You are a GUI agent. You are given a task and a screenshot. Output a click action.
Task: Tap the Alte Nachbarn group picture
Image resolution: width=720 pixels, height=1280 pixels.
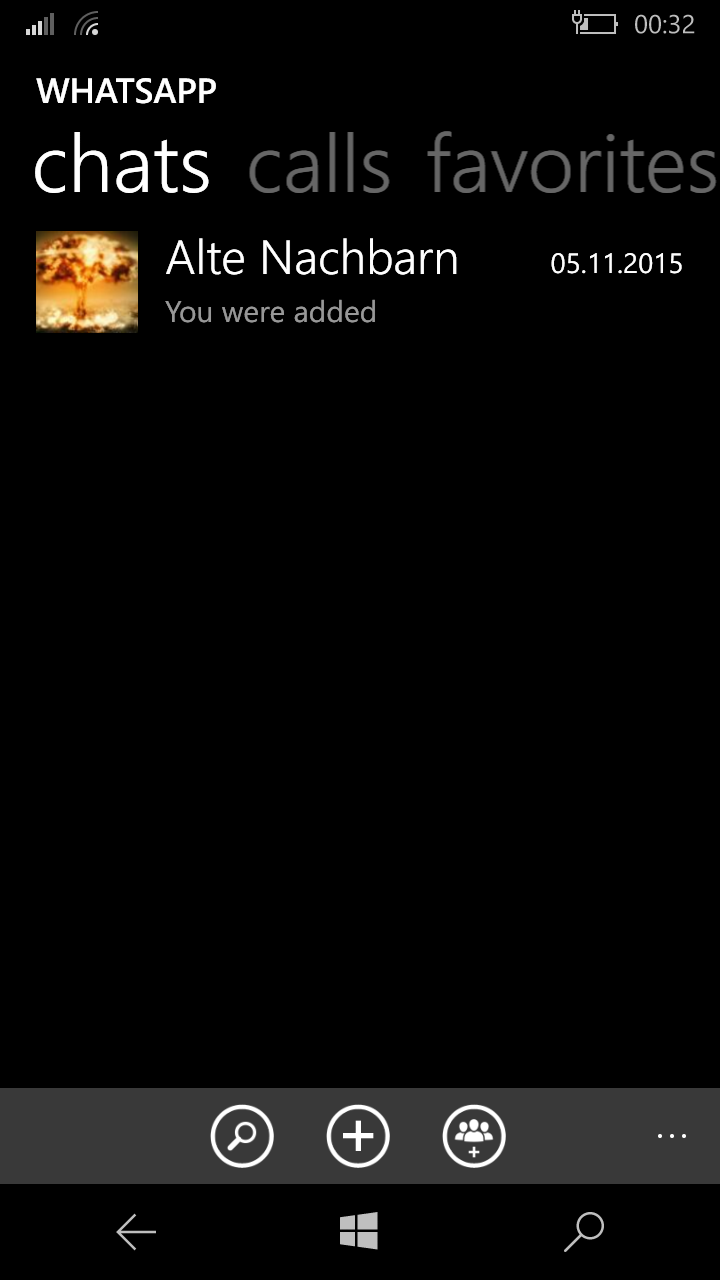(x=87, y=282)
